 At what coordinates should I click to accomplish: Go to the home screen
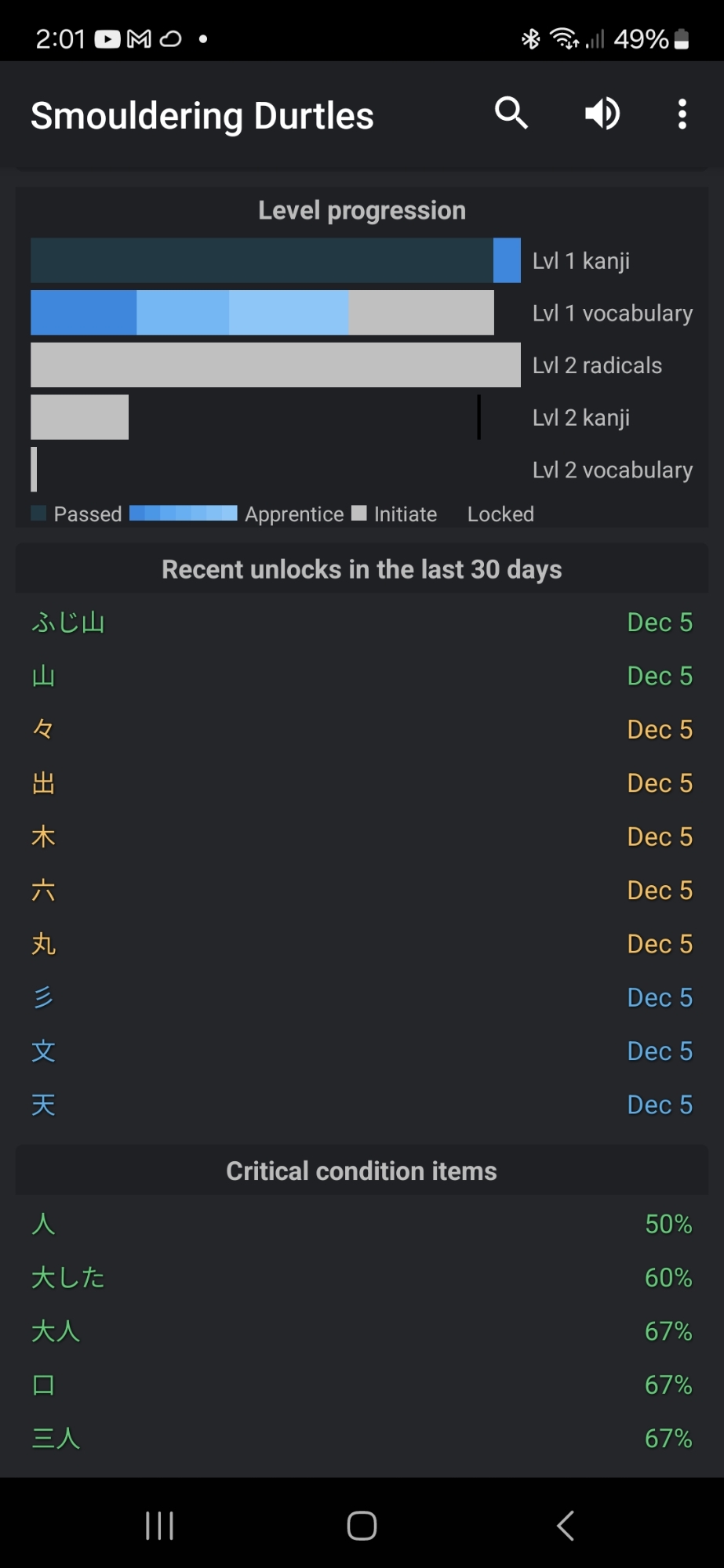(362, 1526)
